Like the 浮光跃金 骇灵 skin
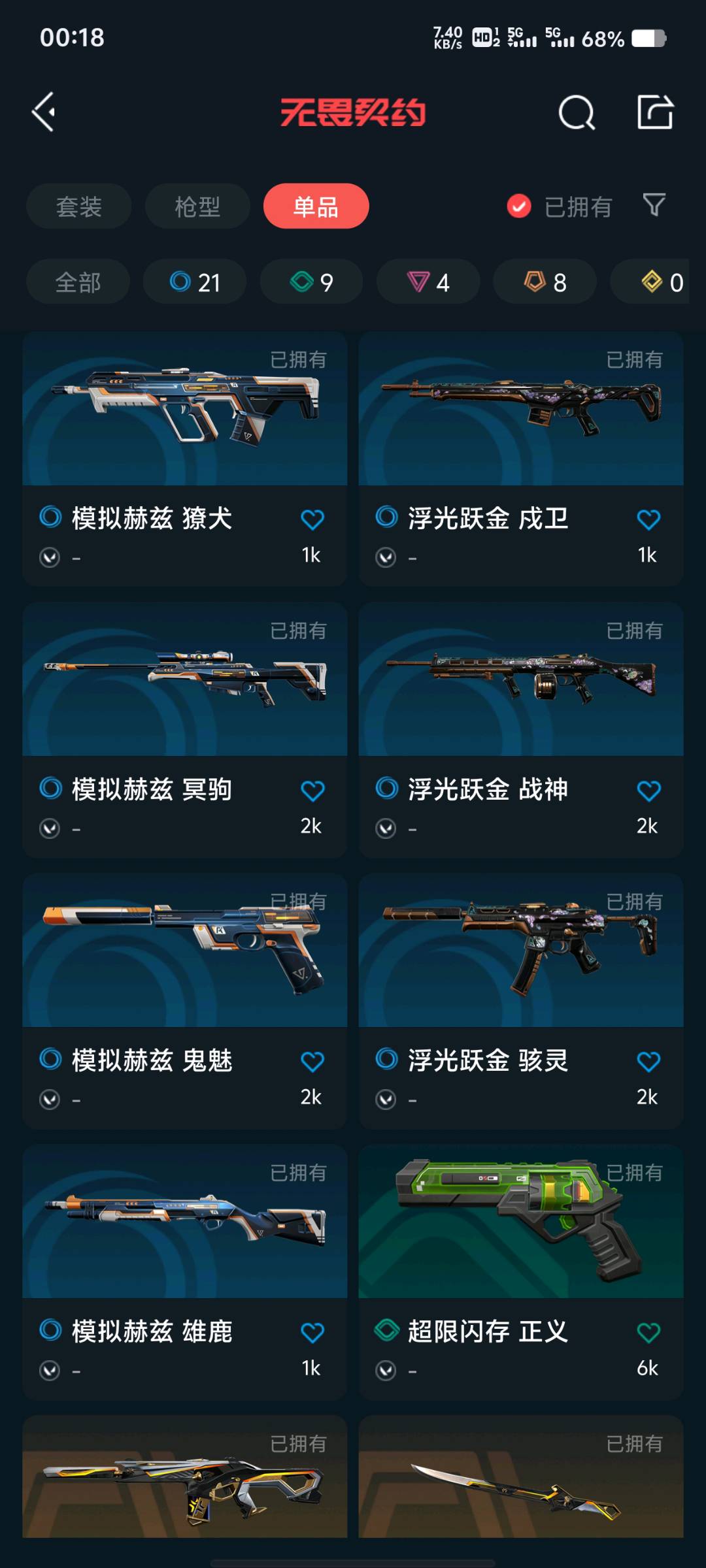The height and width of the screenshot is (1568, 706). (648, 1062)
